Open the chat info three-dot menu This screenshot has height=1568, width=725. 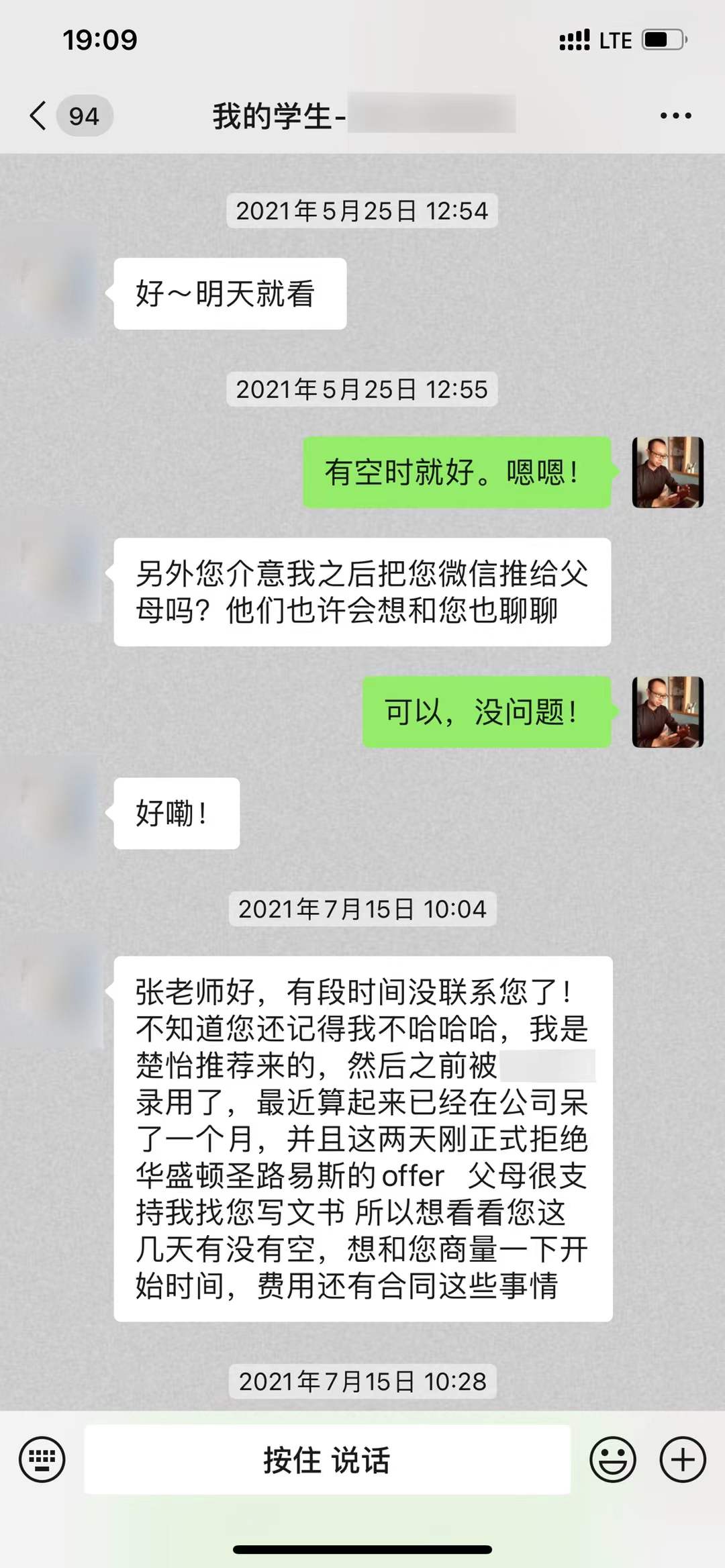coord(675,116)
